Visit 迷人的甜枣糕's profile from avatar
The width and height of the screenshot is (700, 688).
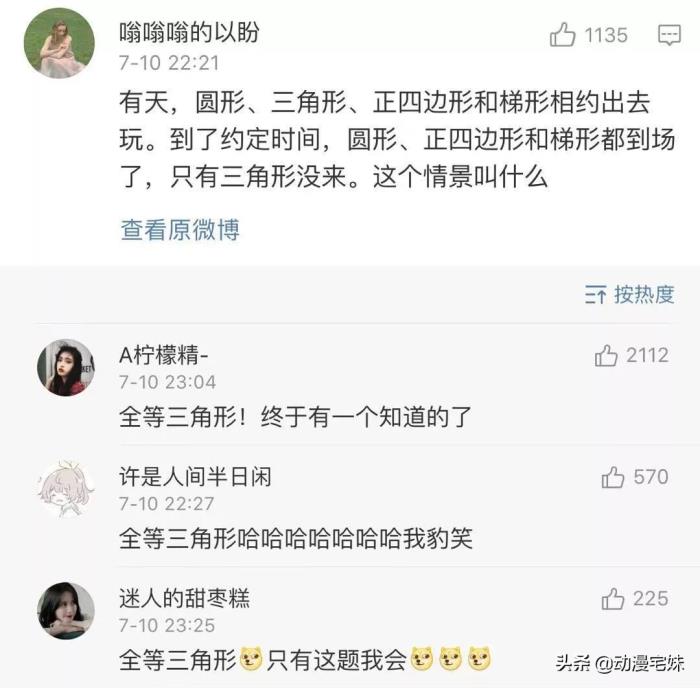click(66, 610)
